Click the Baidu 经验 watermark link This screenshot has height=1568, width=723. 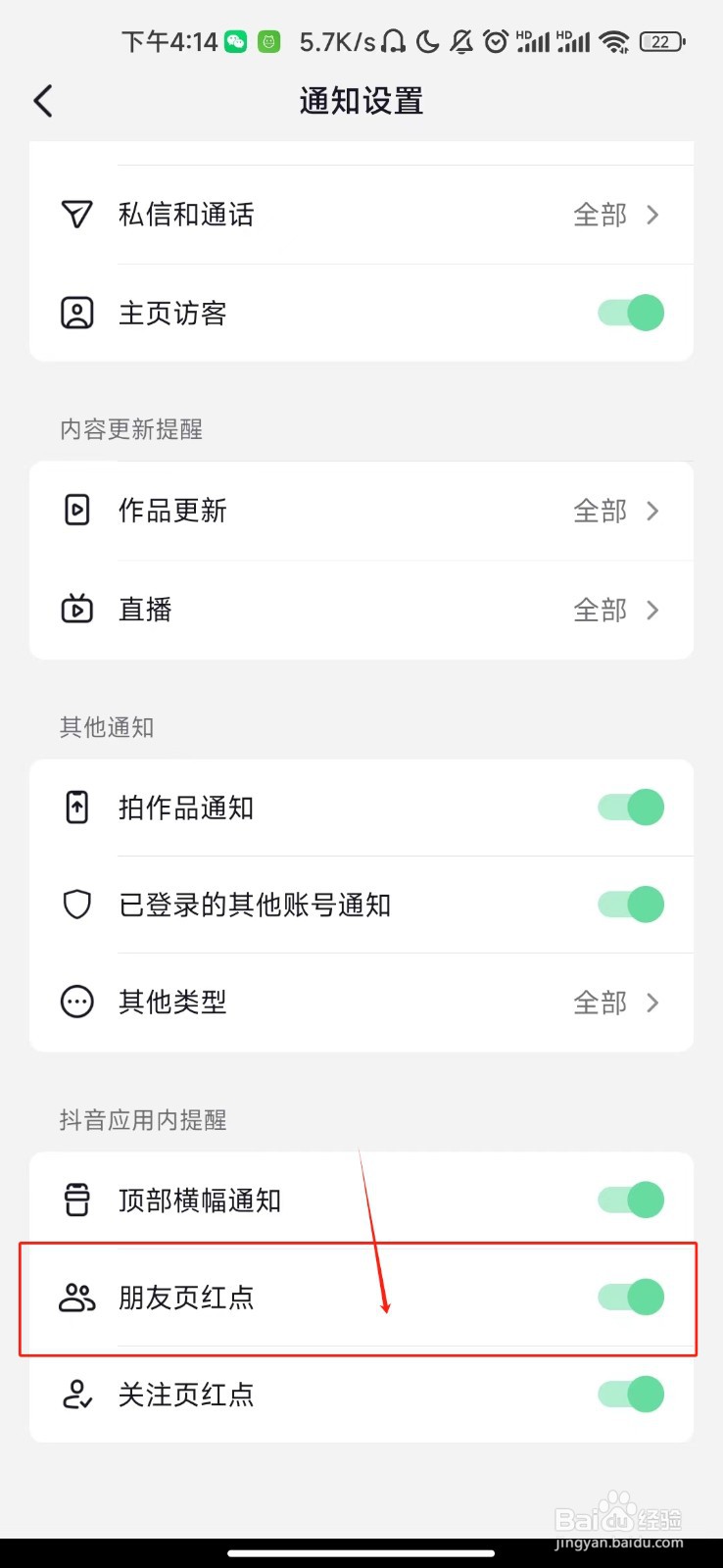(x=619, y=1512)
